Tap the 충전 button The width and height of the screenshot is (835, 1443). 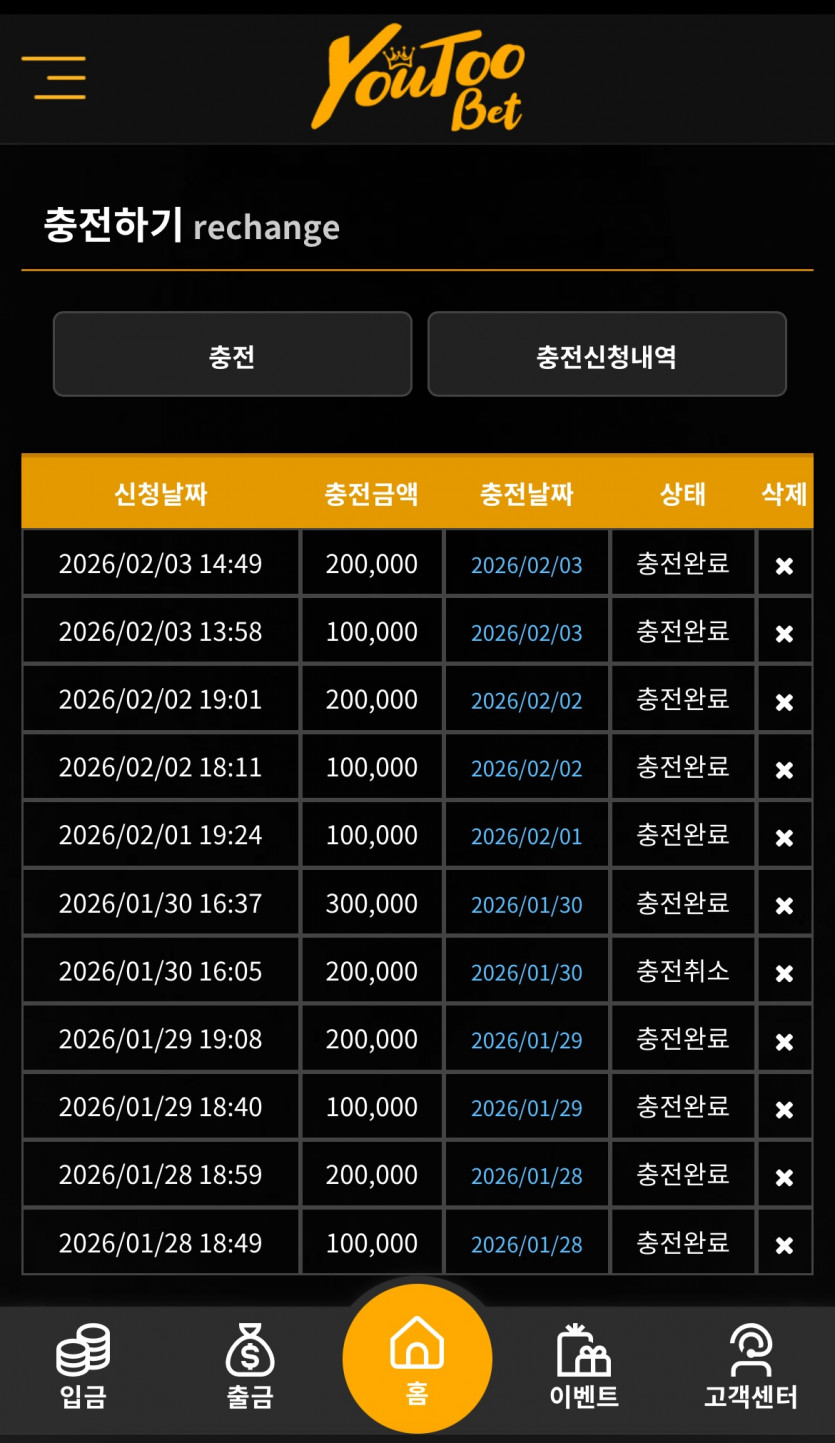(232, 354)
